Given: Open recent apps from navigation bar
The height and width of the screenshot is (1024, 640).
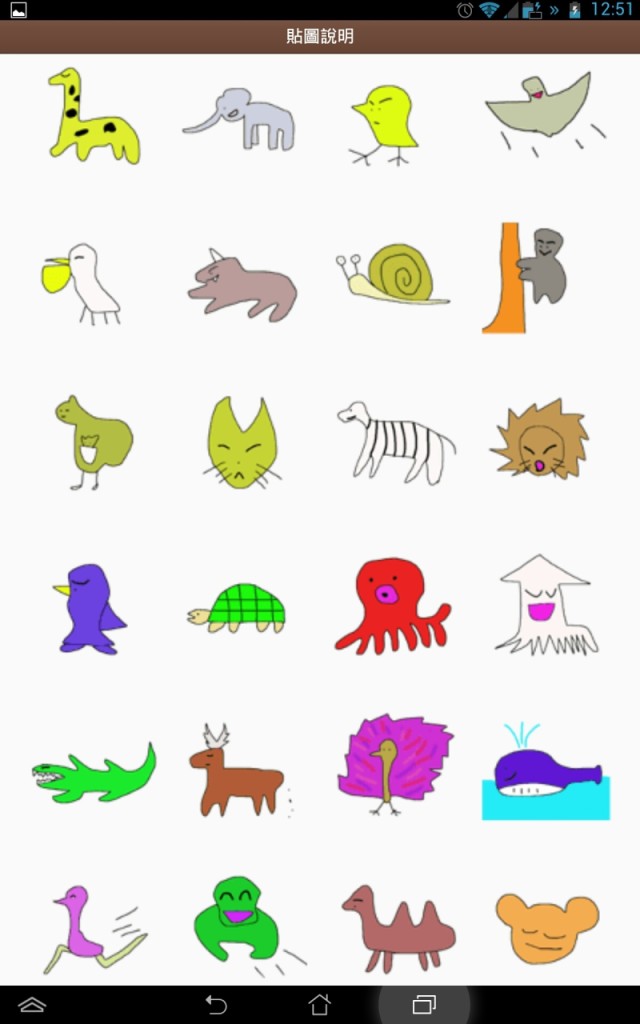Looking at the screenshot, I should 424,1004.
